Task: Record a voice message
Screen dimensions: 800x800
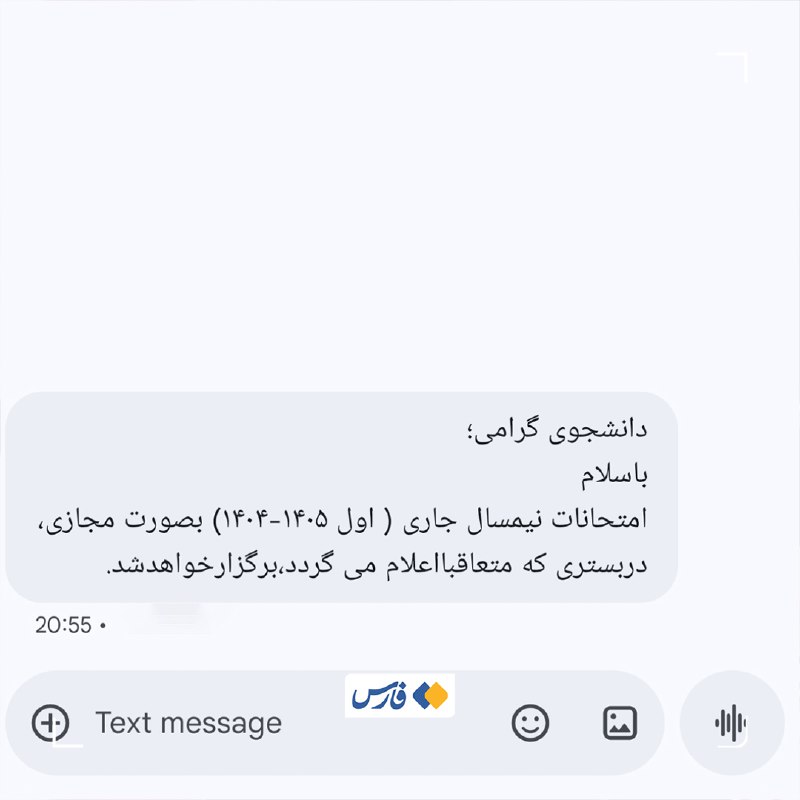Action: pyautogui.click(x=731, y=723)
